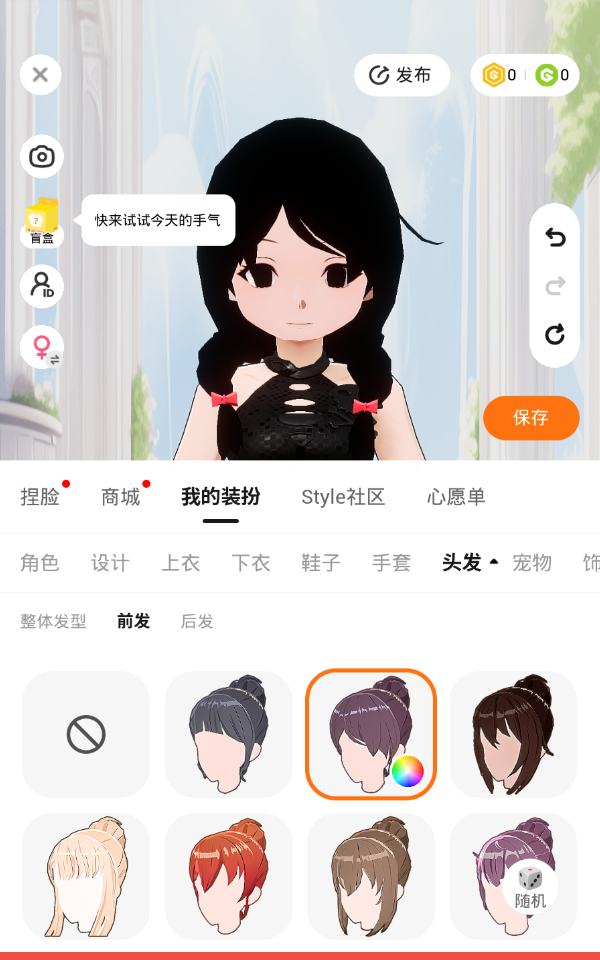The height and width of the screenshot is (960, 600).
Task: Open the camera to take a photo
Action: tap(41, 156)
